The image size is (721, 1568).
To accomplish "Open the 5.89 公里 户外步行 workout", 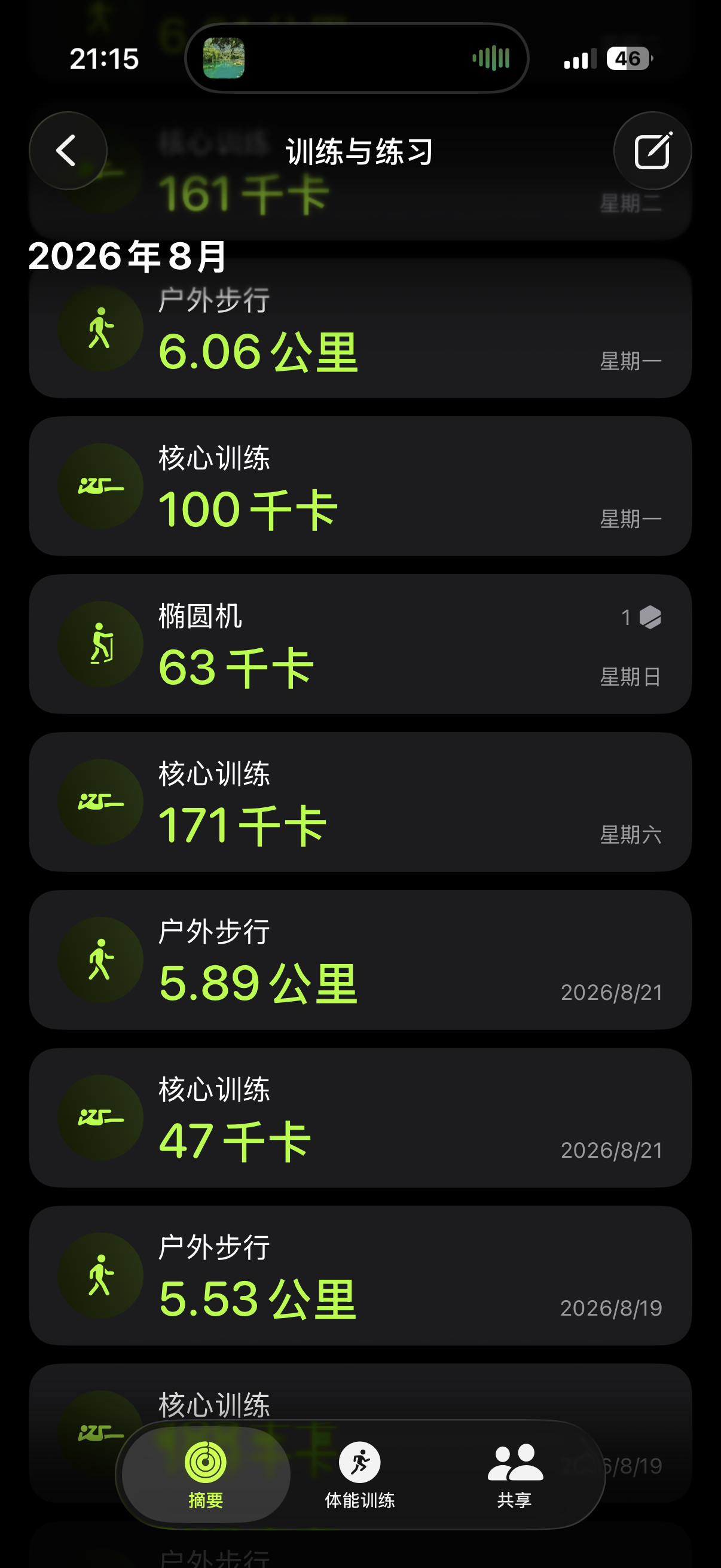I will 360,960.
